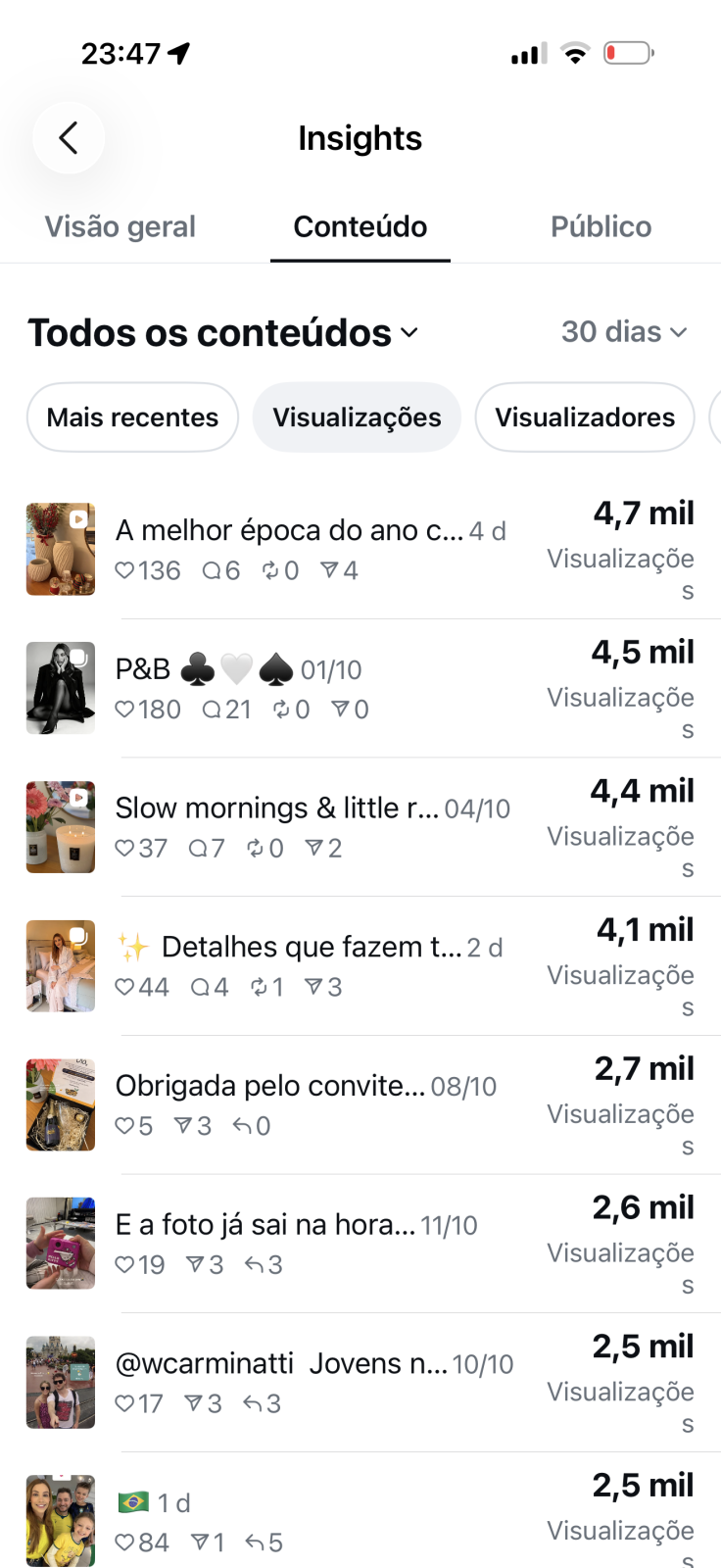721x1568 pixels.
Task: Open Slow mornings & little r... post
Action: (360, 828)
